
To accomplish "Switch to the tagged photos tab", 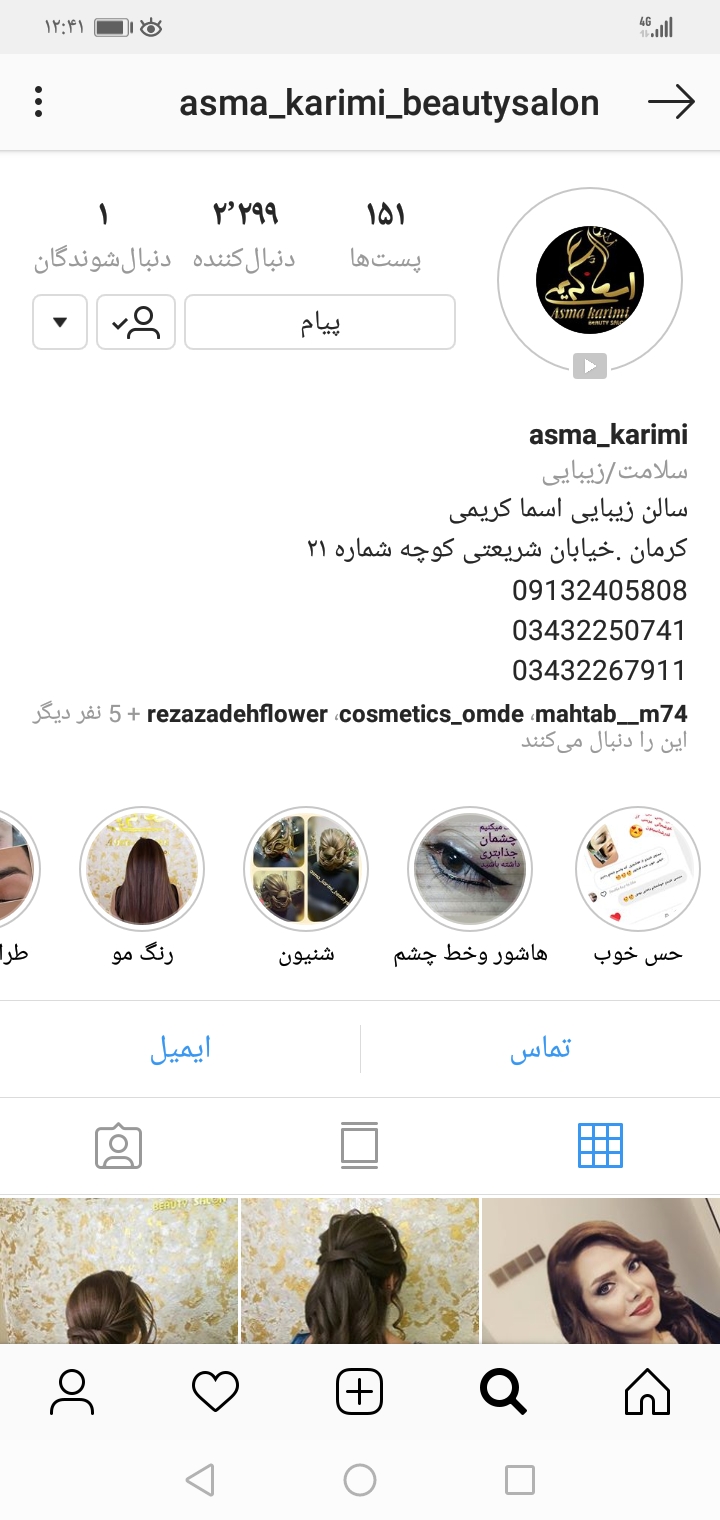I will point(119,1146).
